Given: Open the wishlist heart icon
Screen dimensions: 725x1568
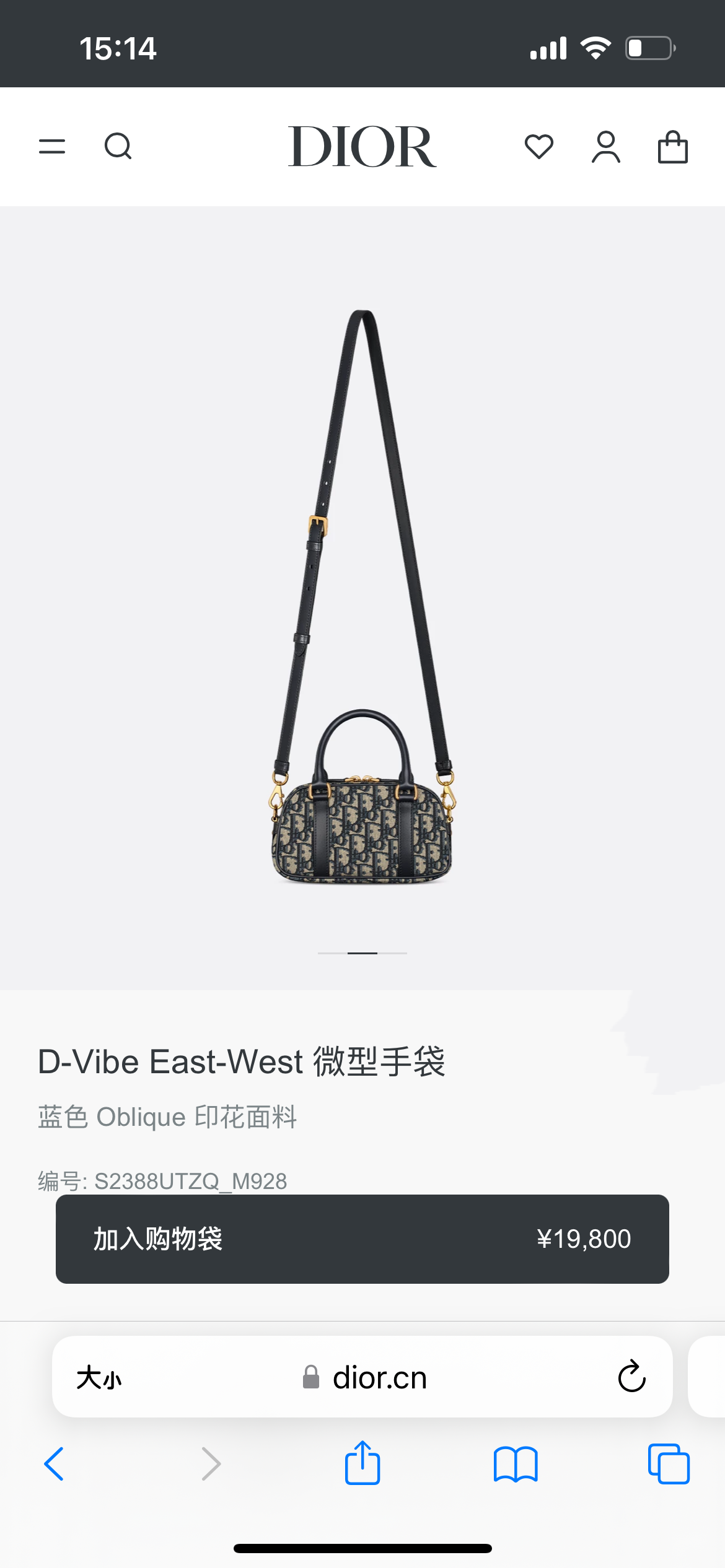Looking at the screenshot, I should point(538,147).
